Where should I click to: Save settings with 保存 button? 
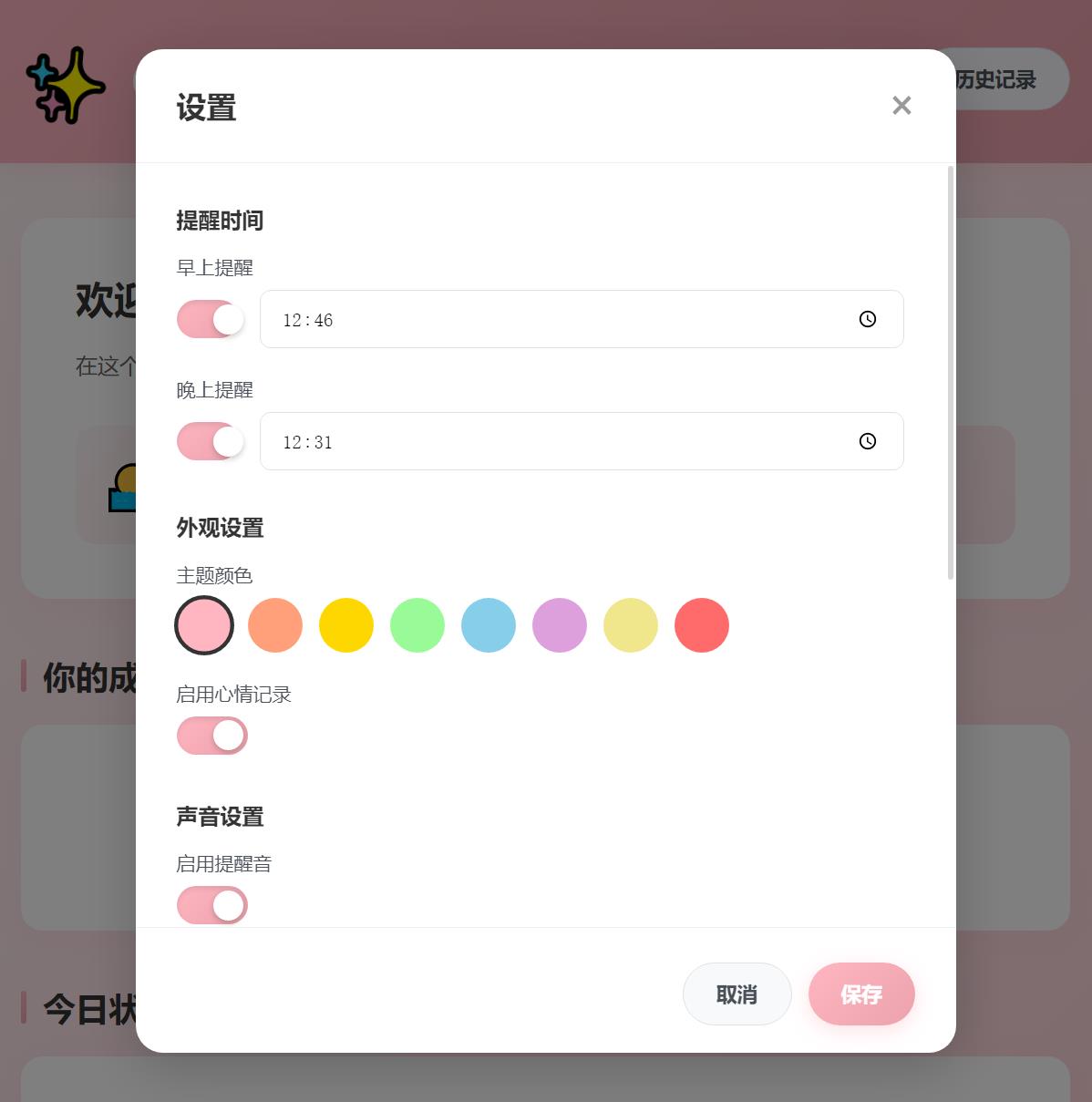click(861, 994)
